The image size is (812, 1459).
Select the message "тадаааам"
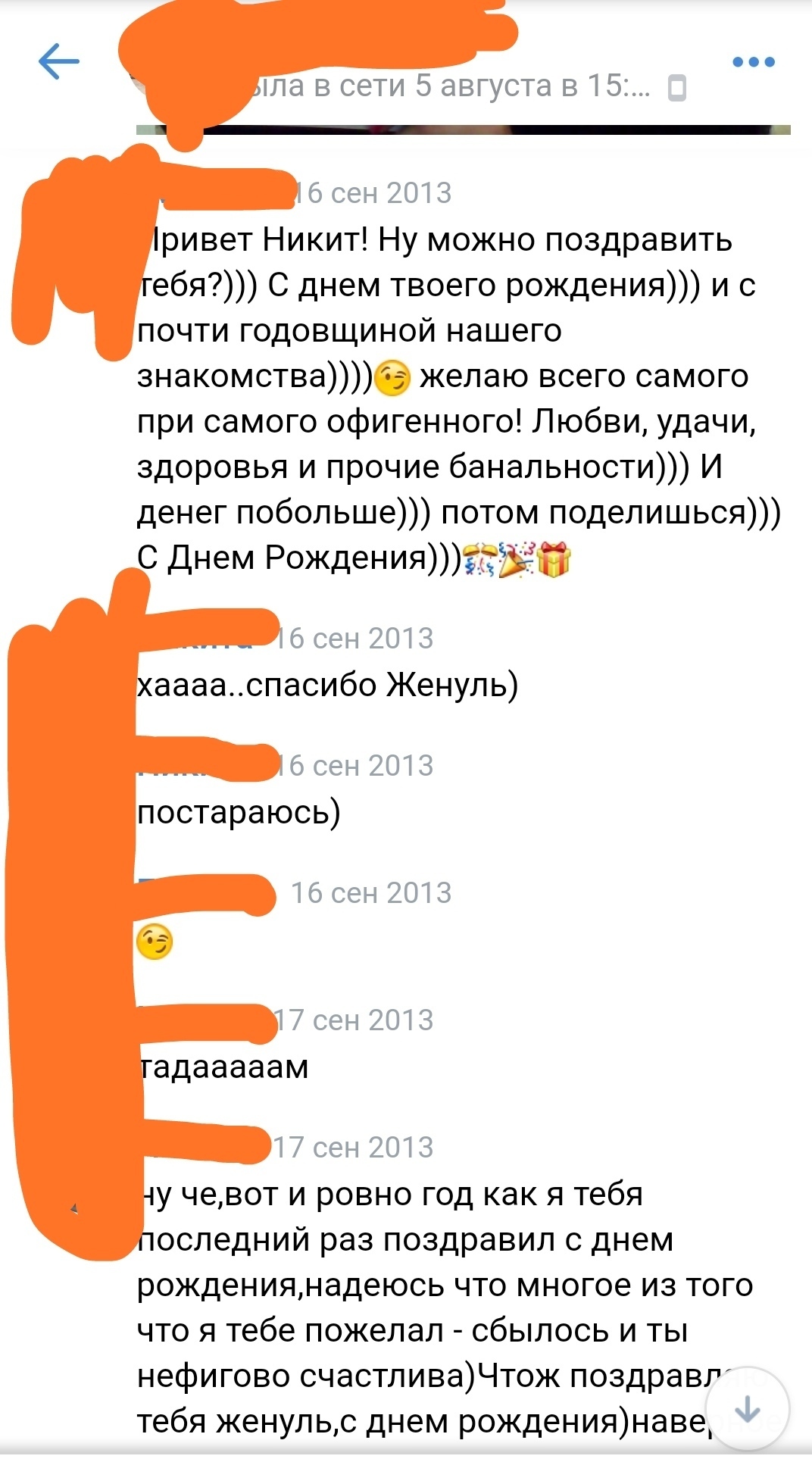(x=223, y=1067)
